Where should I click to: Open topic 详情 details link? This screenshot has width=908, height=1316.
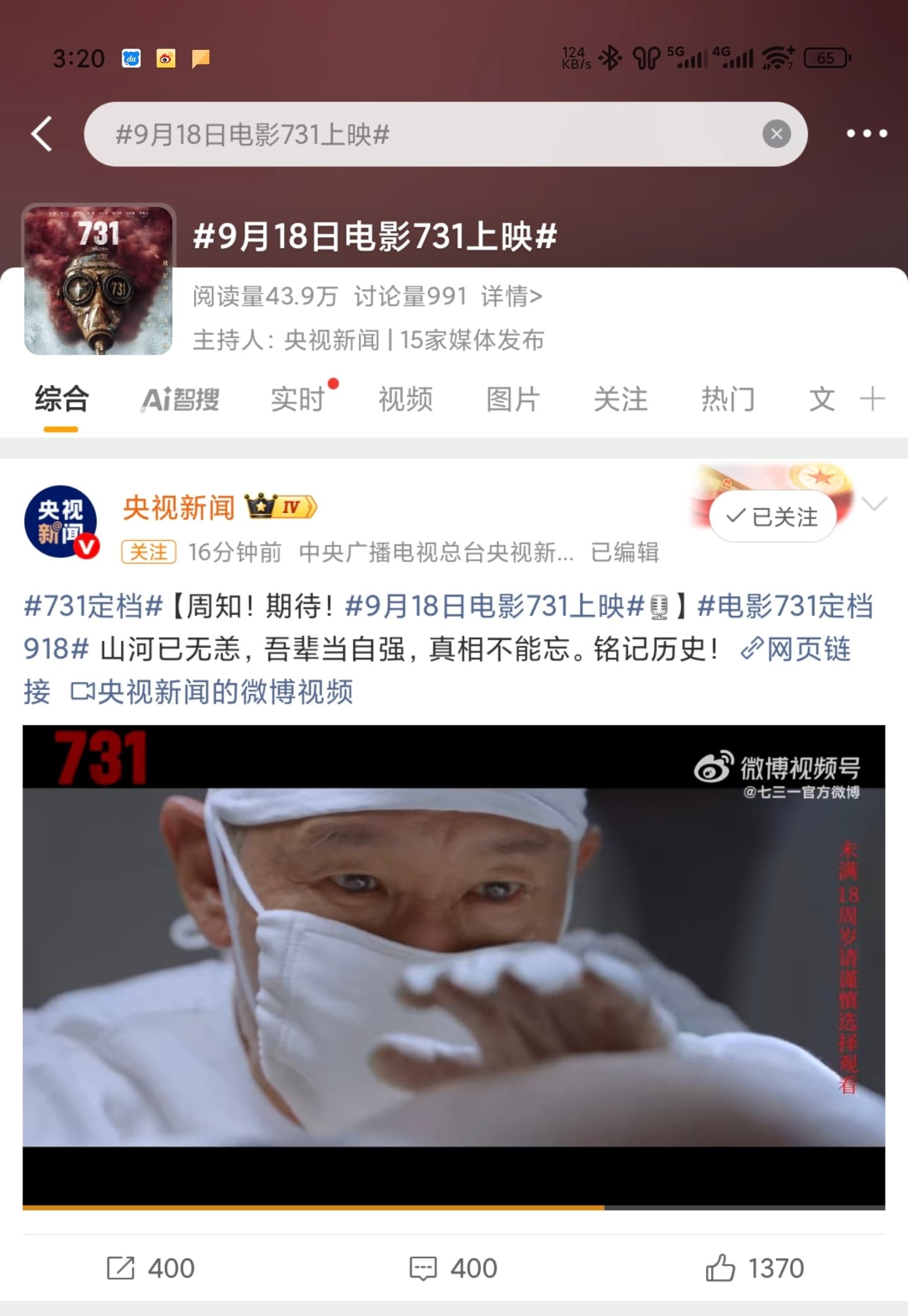[x=511, y=296]
